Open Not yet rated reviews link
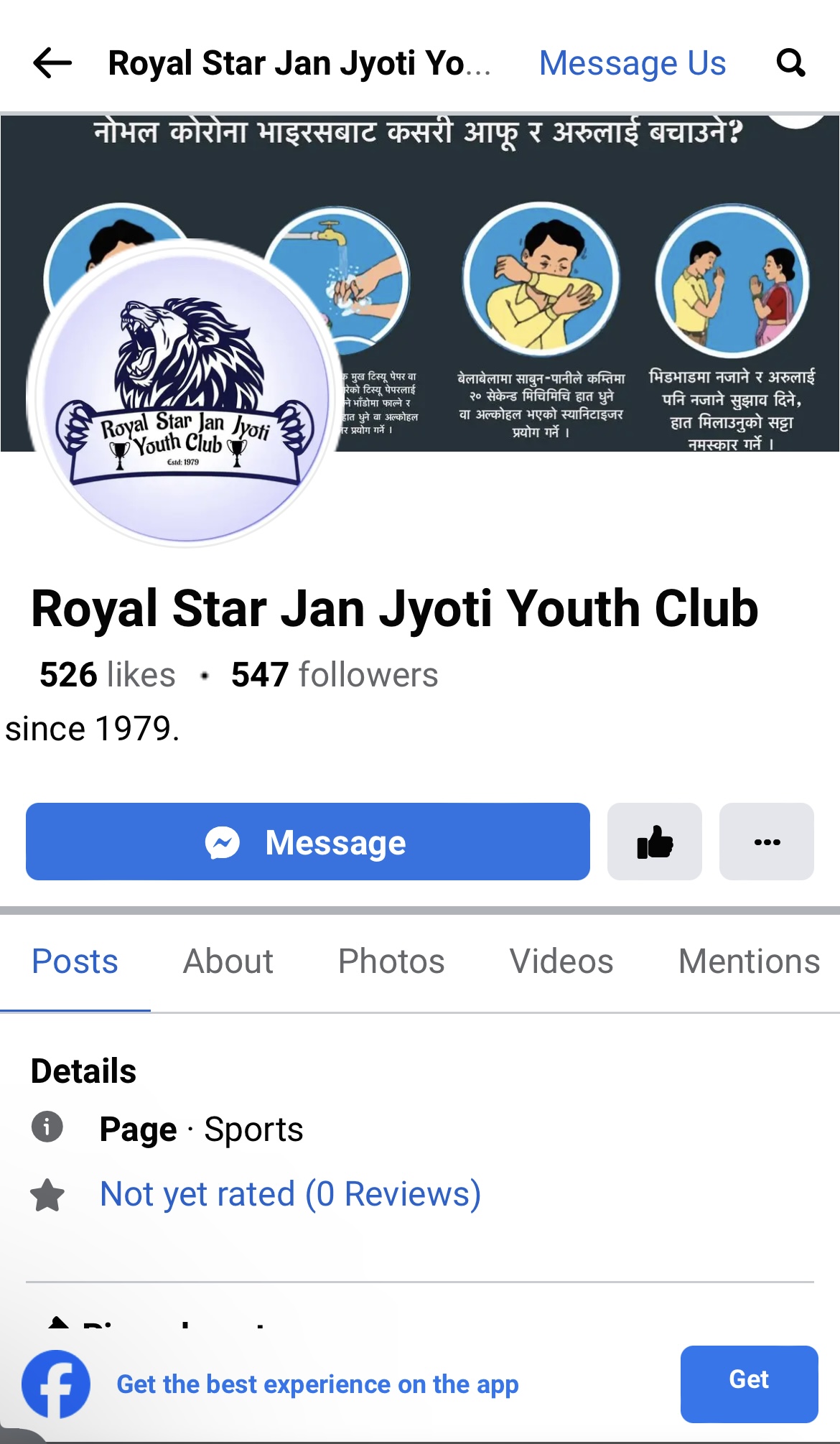This screenshot has height=1444, width=840. coord(291,1194)
